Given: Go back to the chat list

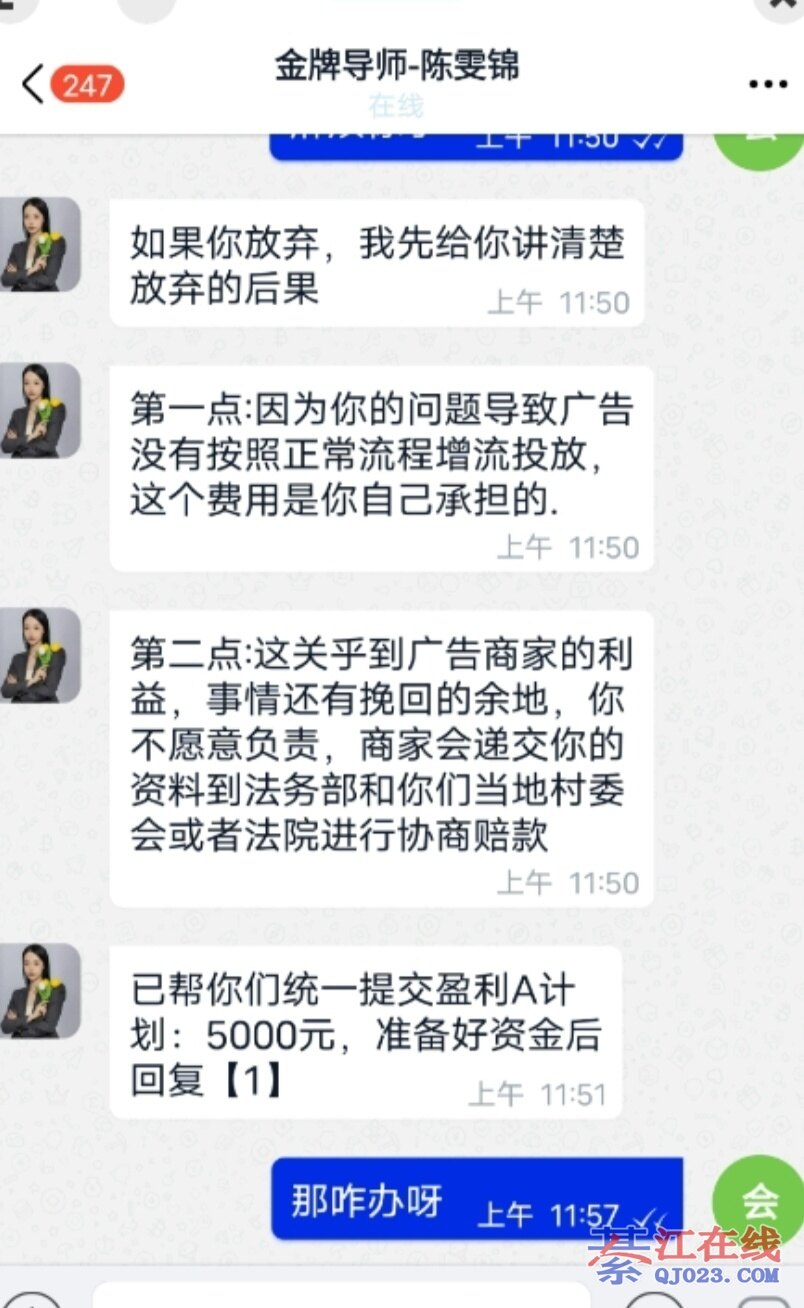Looking at the screenshot, I should click(x=34, y=84).
